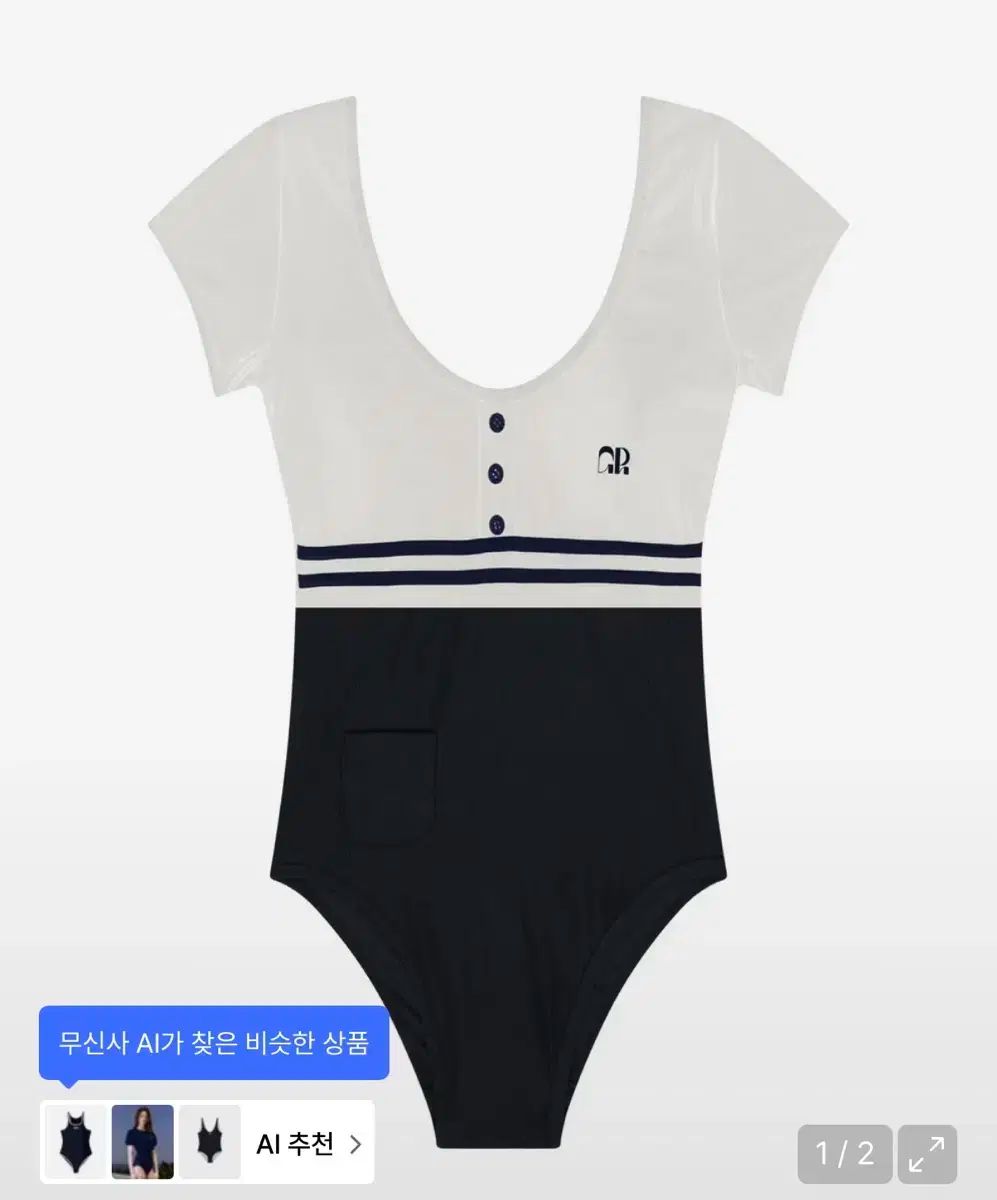Expand the product image to fullscreen

coord(927,1154)
